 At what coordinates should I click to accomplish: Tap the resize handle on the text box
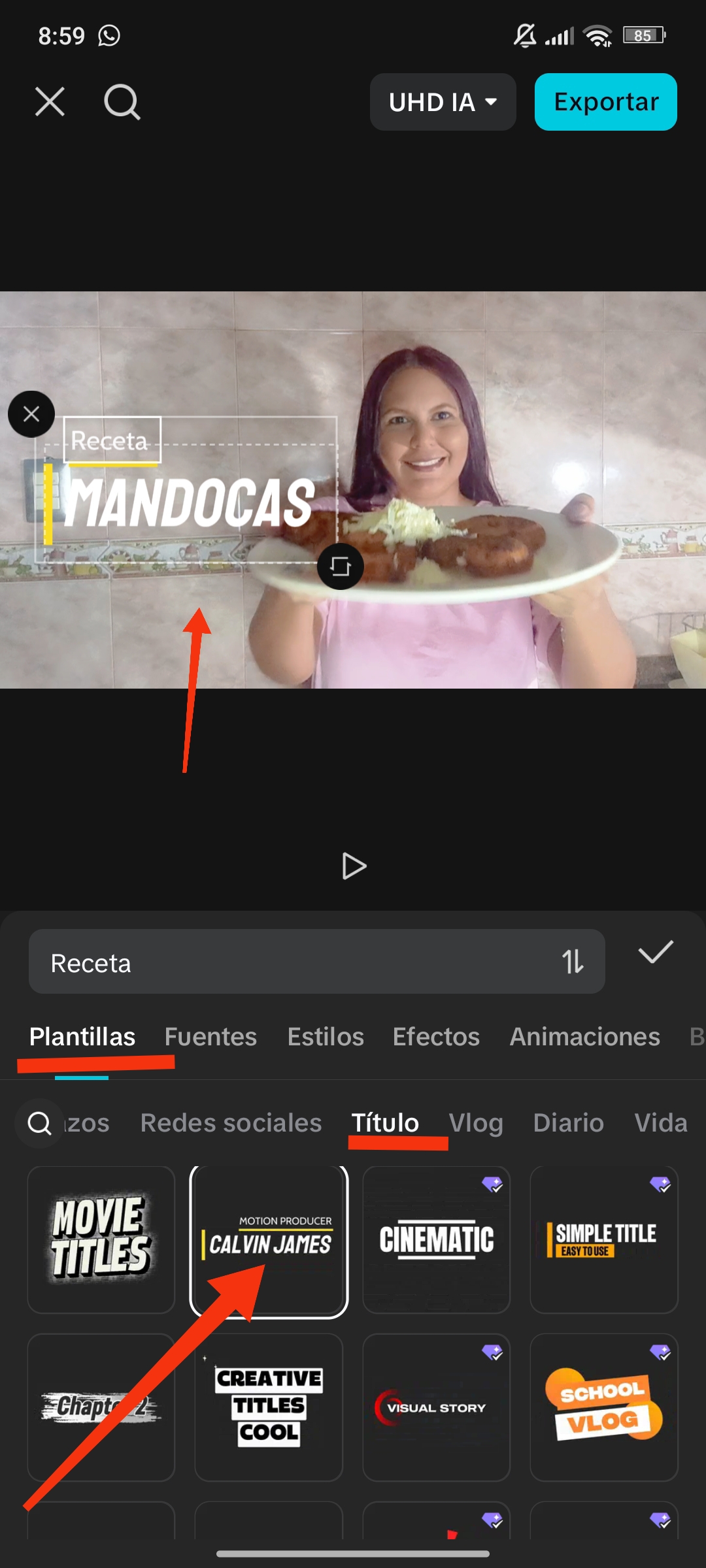(x=340, y=566)
